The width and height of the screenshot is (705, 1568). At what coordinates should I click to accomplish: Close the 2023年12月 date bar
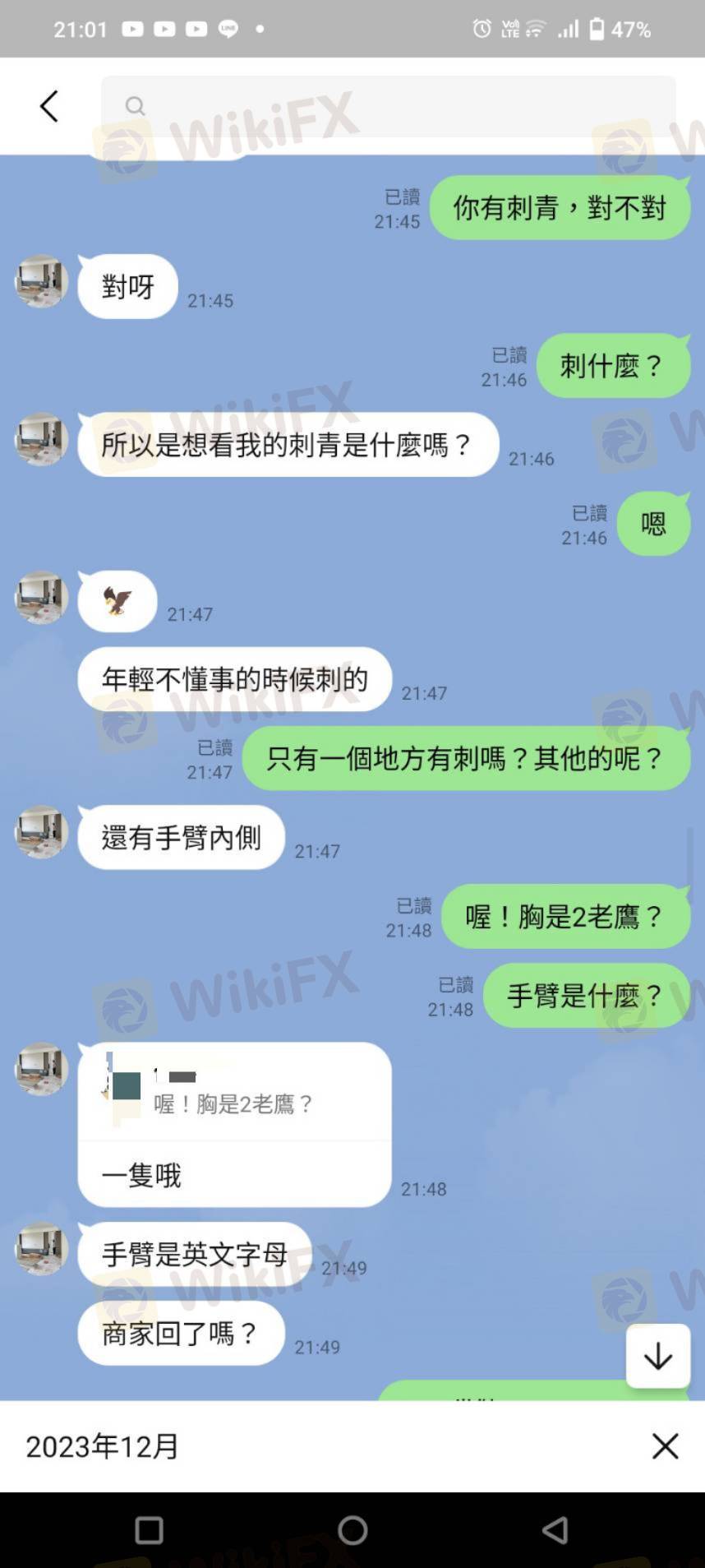pos(665,1446)
